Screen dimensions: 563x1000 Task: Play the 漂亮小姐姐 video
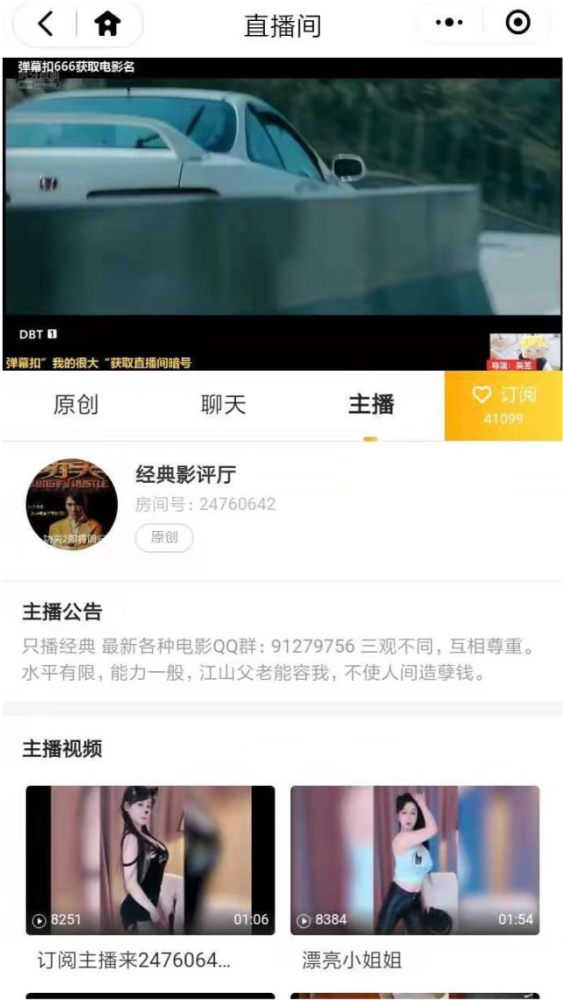(415, 860)
